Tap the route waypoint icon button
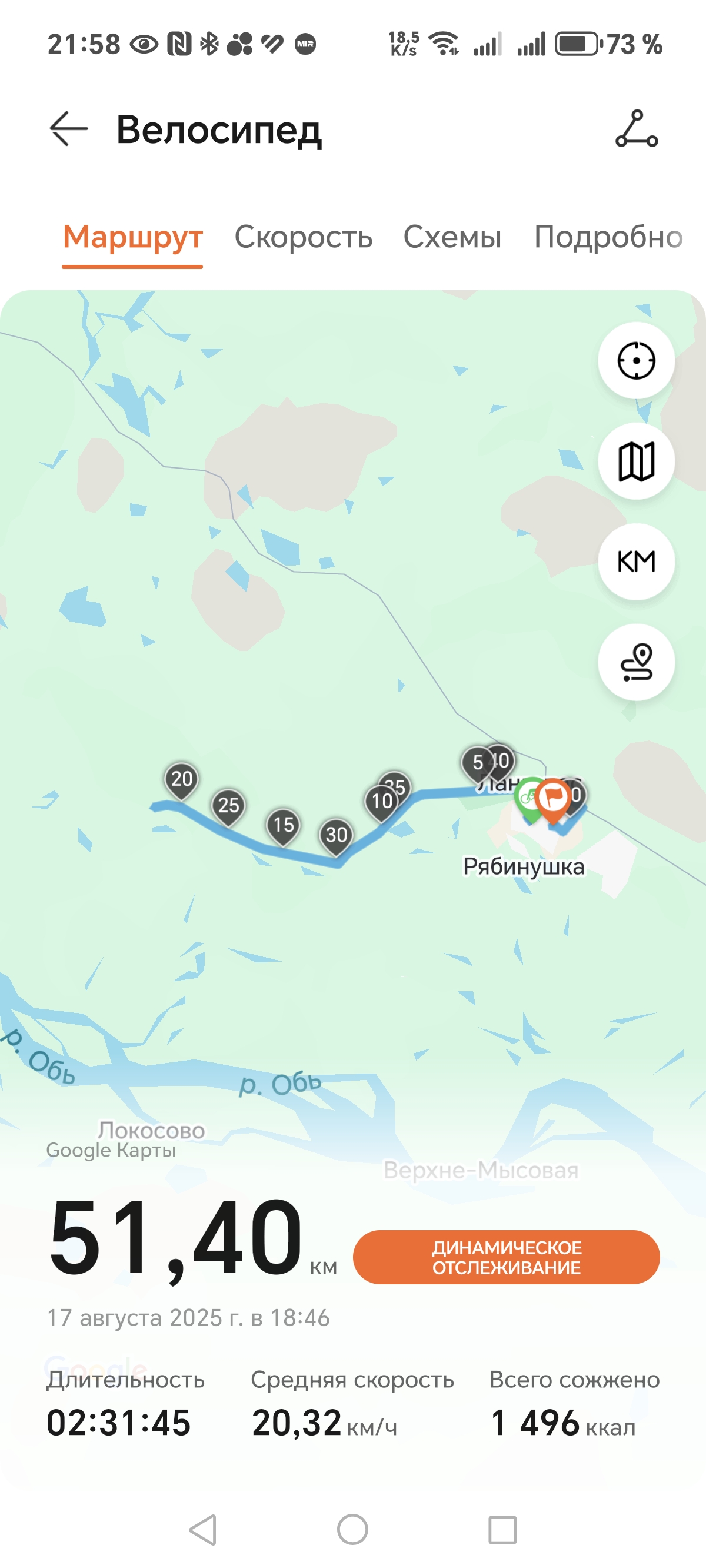The height and width of the screenshot is (1568, 706). [636, 662]
